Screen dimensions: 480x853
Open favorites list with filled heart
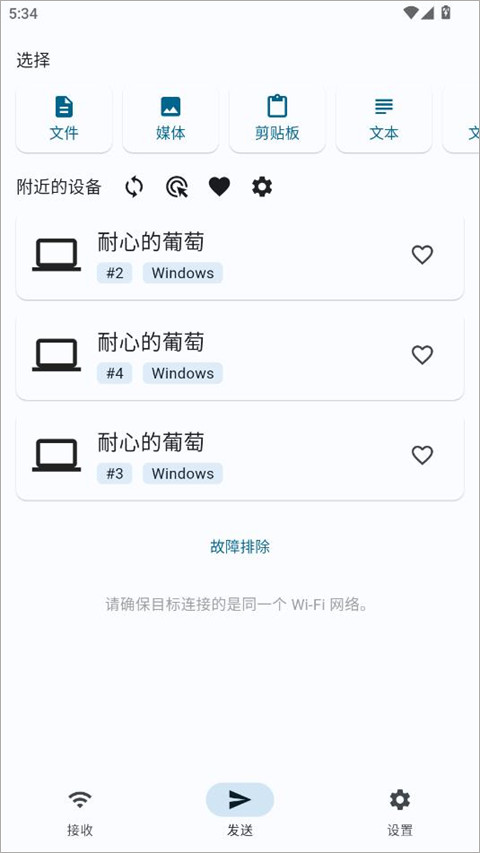coord(219,187)
